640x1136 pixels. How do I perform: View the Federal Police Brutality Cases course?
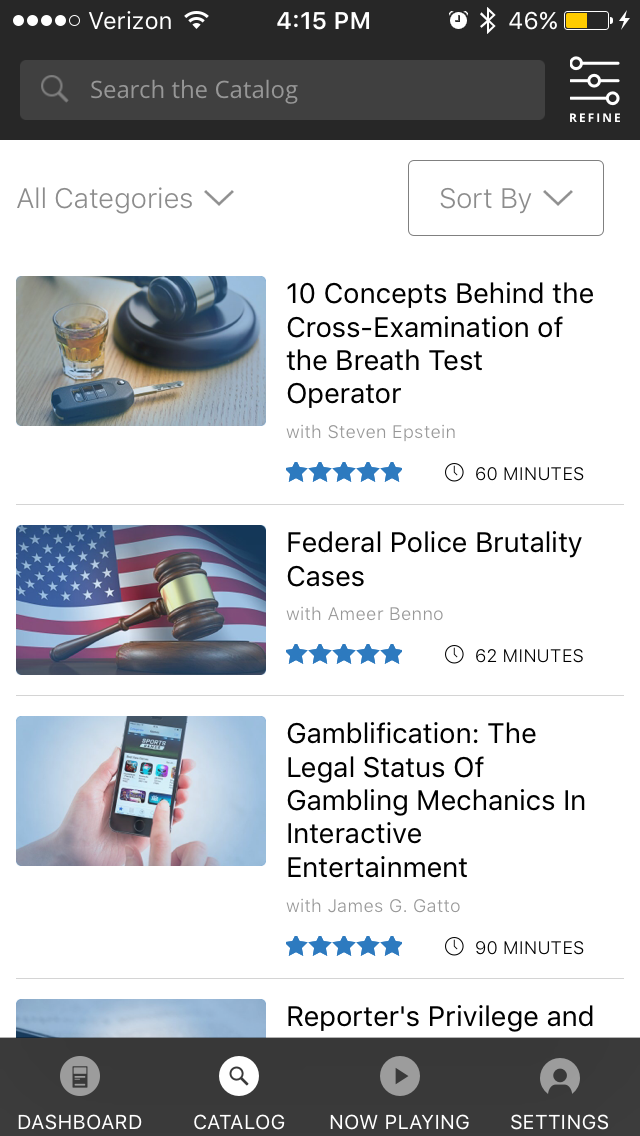pos(434,559)
